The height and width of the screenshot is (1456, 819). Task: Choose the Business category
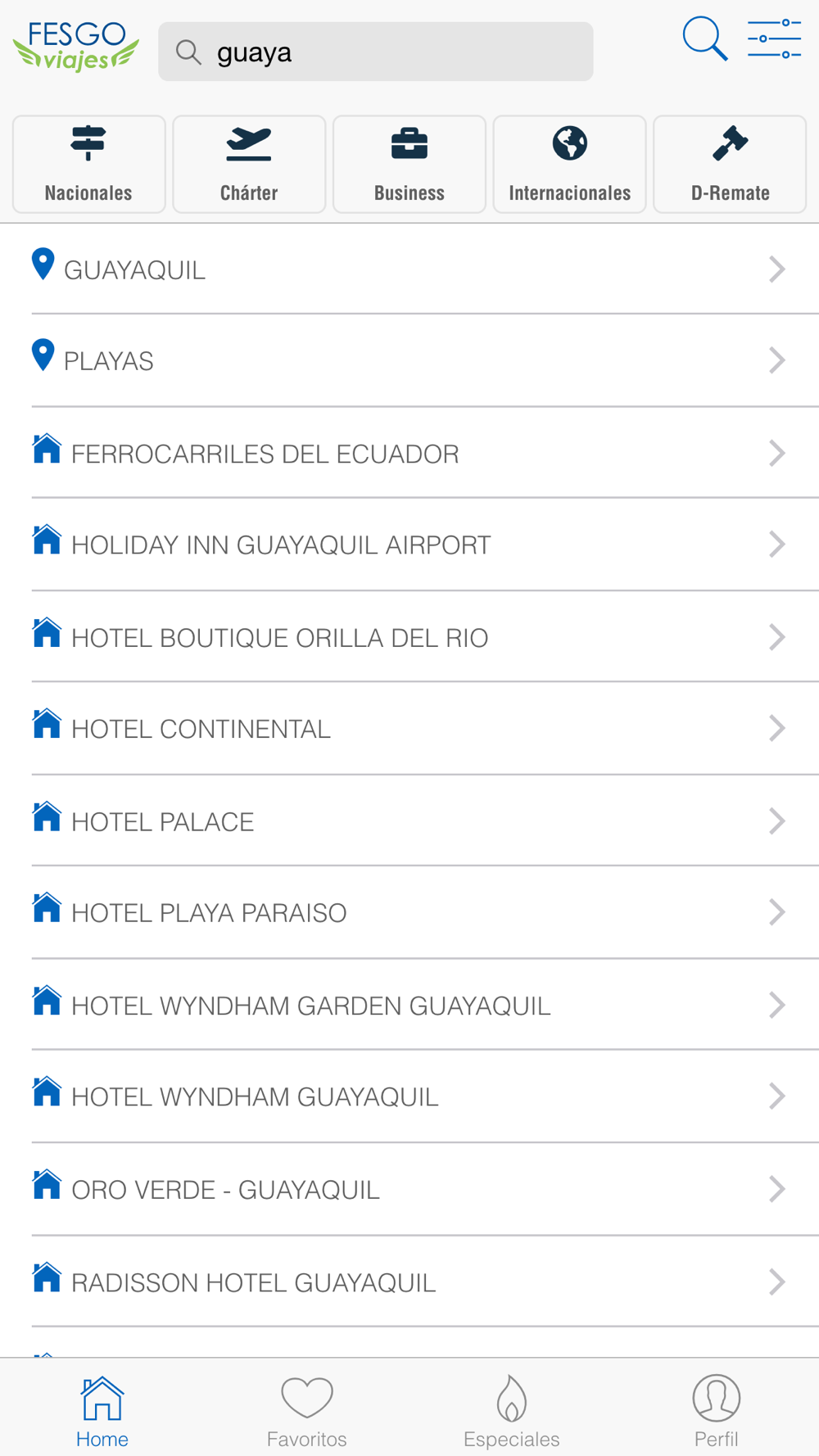409,164
